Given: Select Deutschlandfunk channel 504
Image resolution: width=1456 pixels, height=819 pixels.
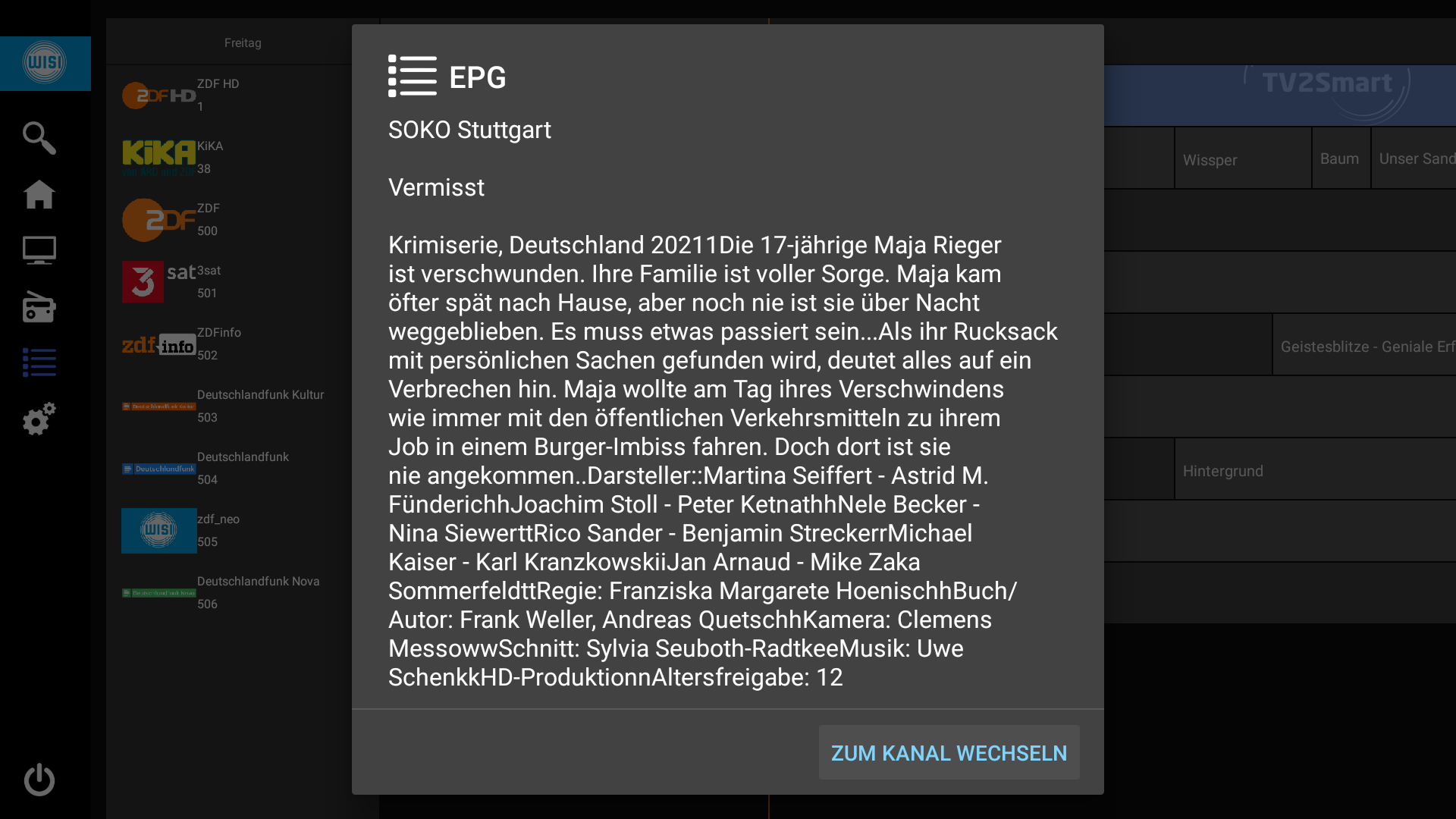Looking at the screenshot, I should coord(227,469).
